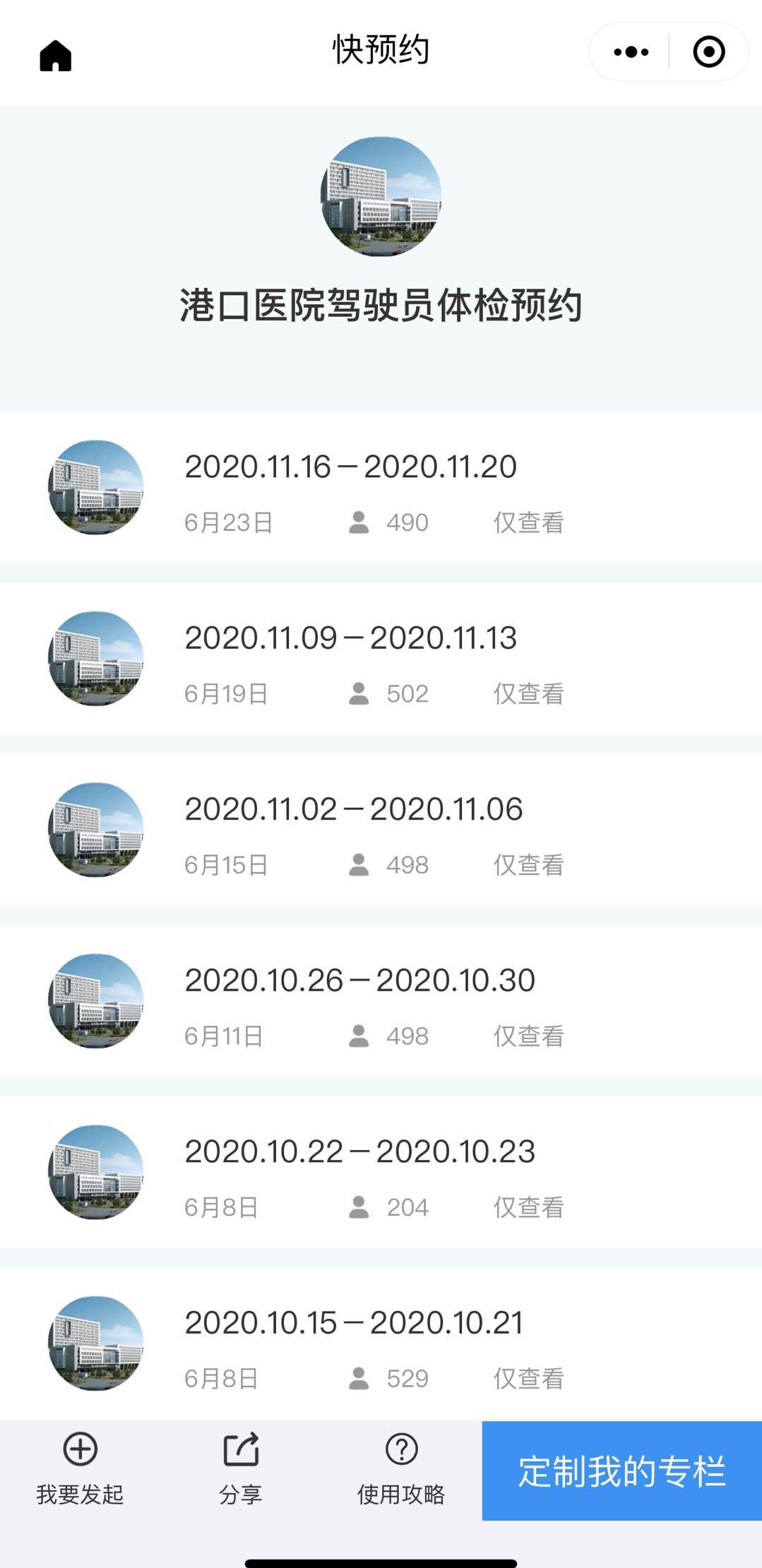762x1568 pixels.
Task: Go to the home icon
Action: pos(56,55)
